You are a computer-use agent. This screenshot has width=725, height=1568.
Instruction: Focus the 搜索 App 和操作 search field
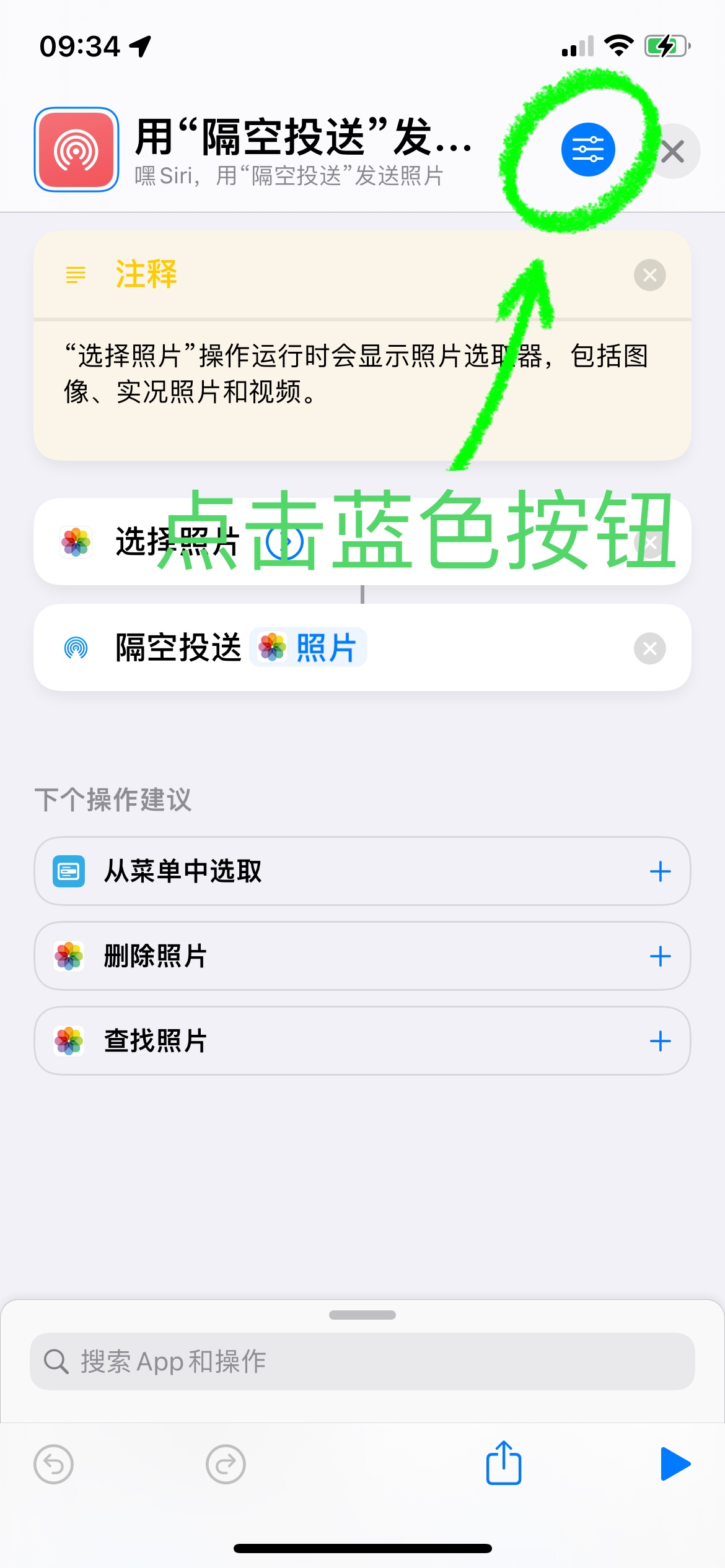(362, 1361)
